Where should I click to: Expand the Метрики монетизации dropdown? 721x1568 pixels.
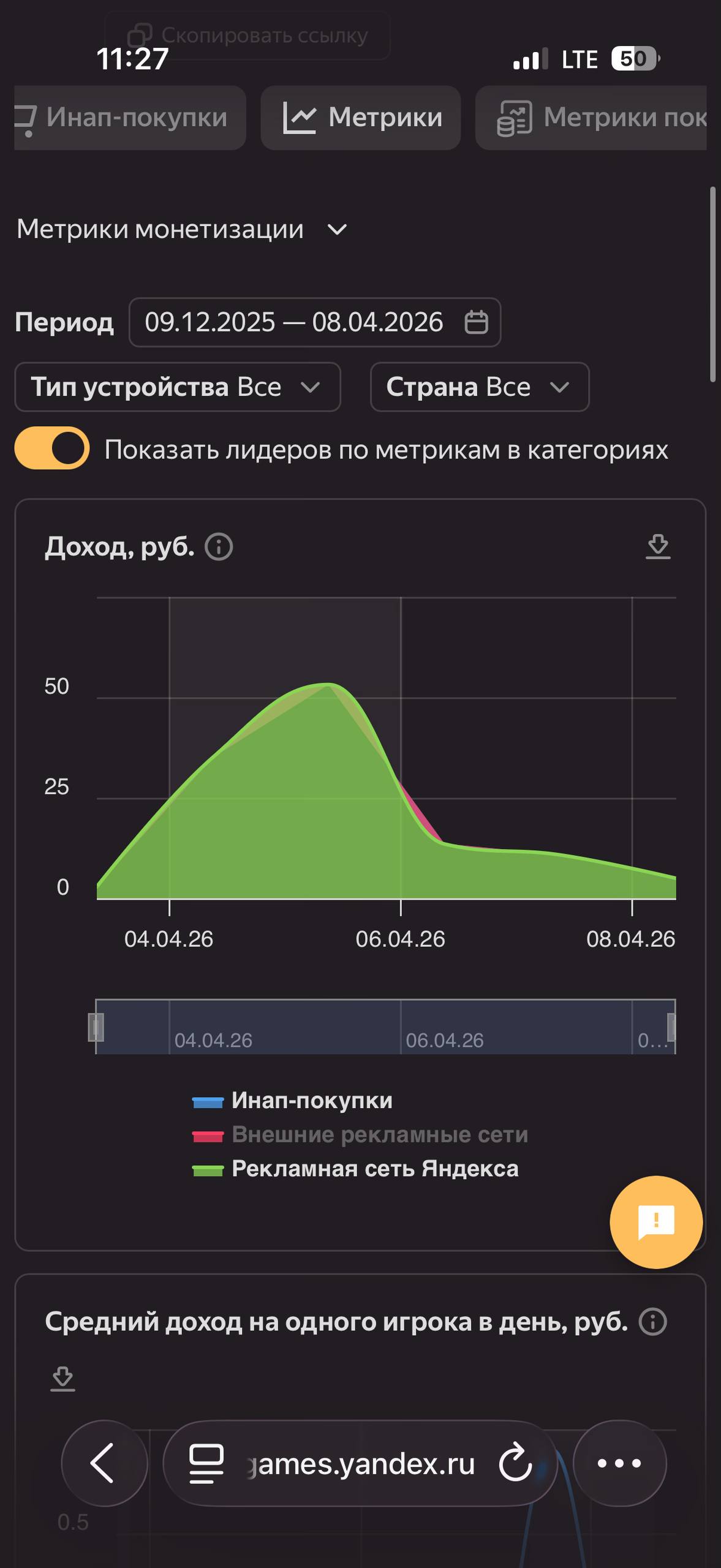point(182,230)
